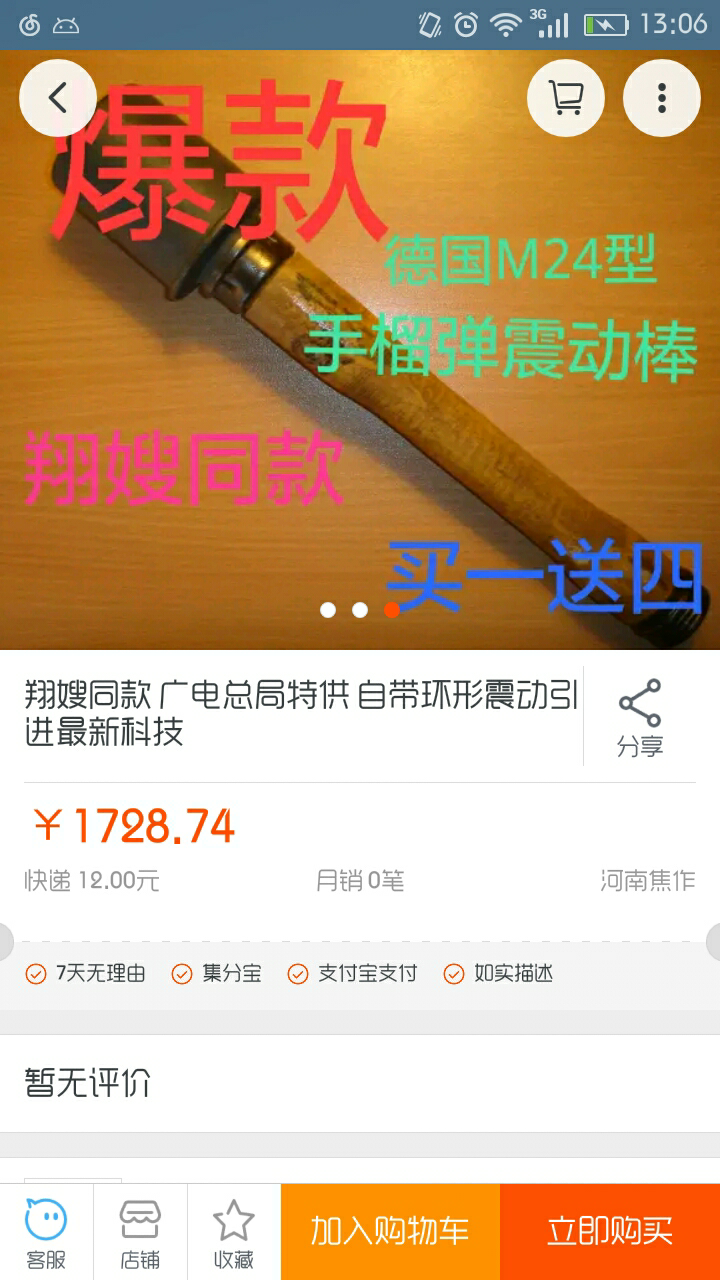The width and height of the screenshot is (720, 1280).
Task: Expand the product guarantees row
Action: [x=360, y=972]
